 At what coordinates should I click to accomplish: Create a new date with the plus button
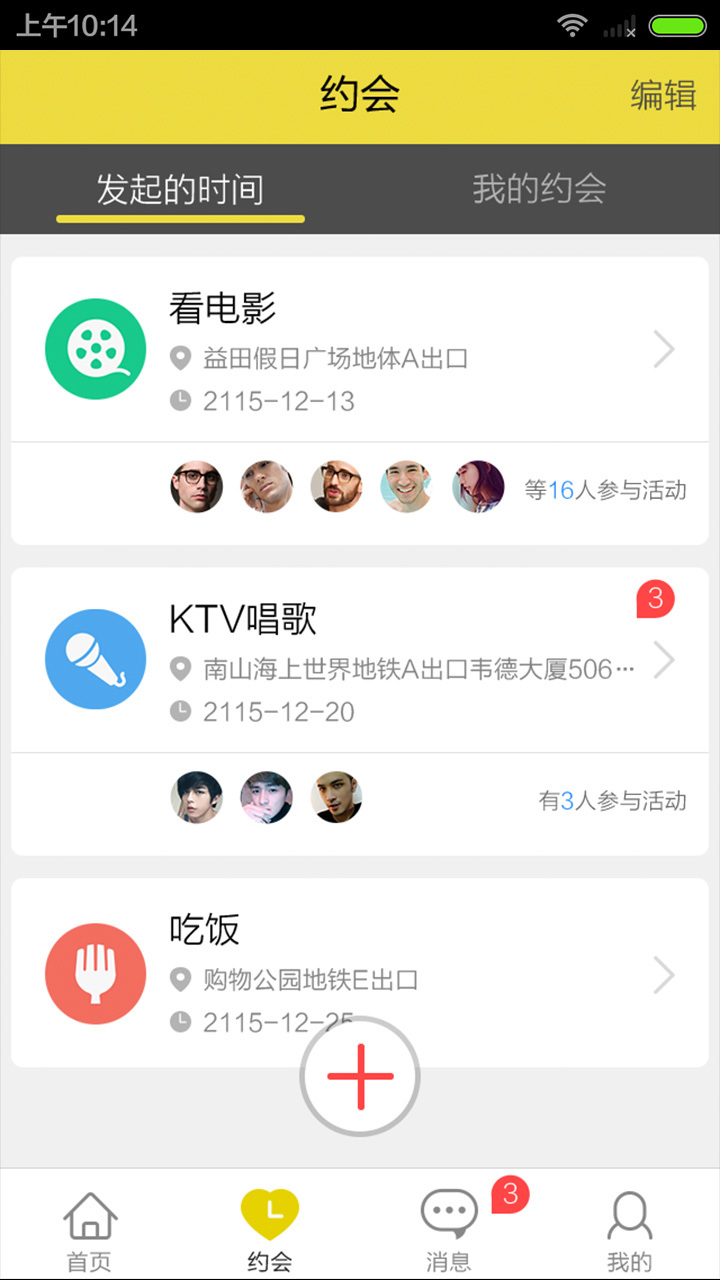[360, 1076]
